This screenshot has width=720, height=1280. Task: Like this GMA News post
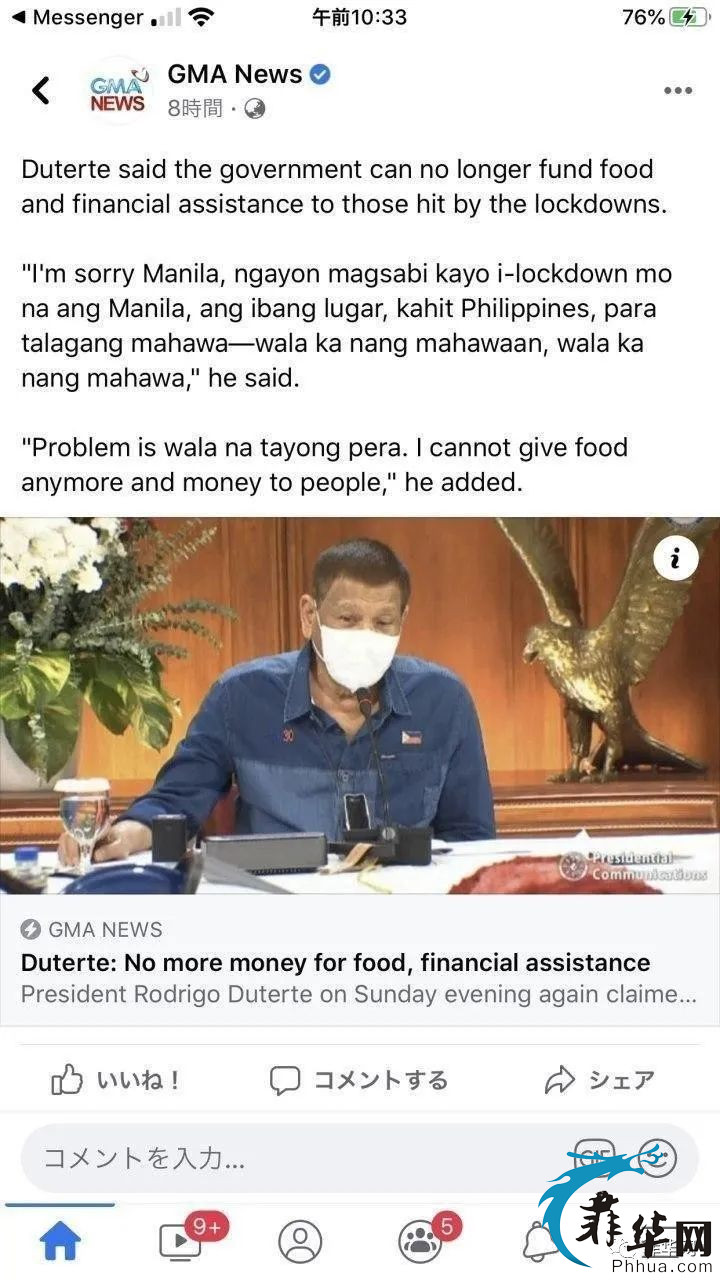(115, 1080)
